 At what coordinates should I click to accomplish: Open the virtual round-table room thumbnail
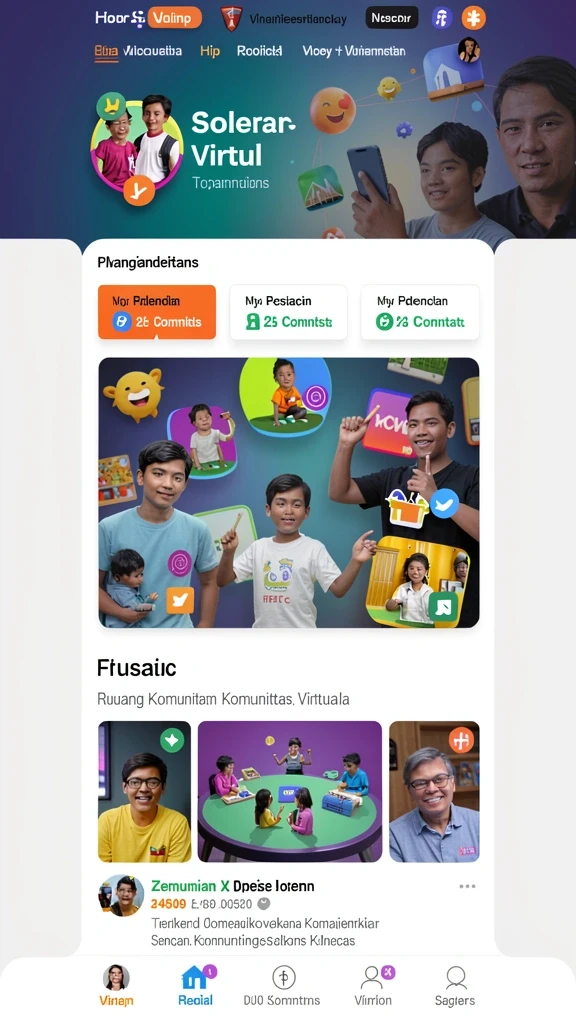[290, 792]
